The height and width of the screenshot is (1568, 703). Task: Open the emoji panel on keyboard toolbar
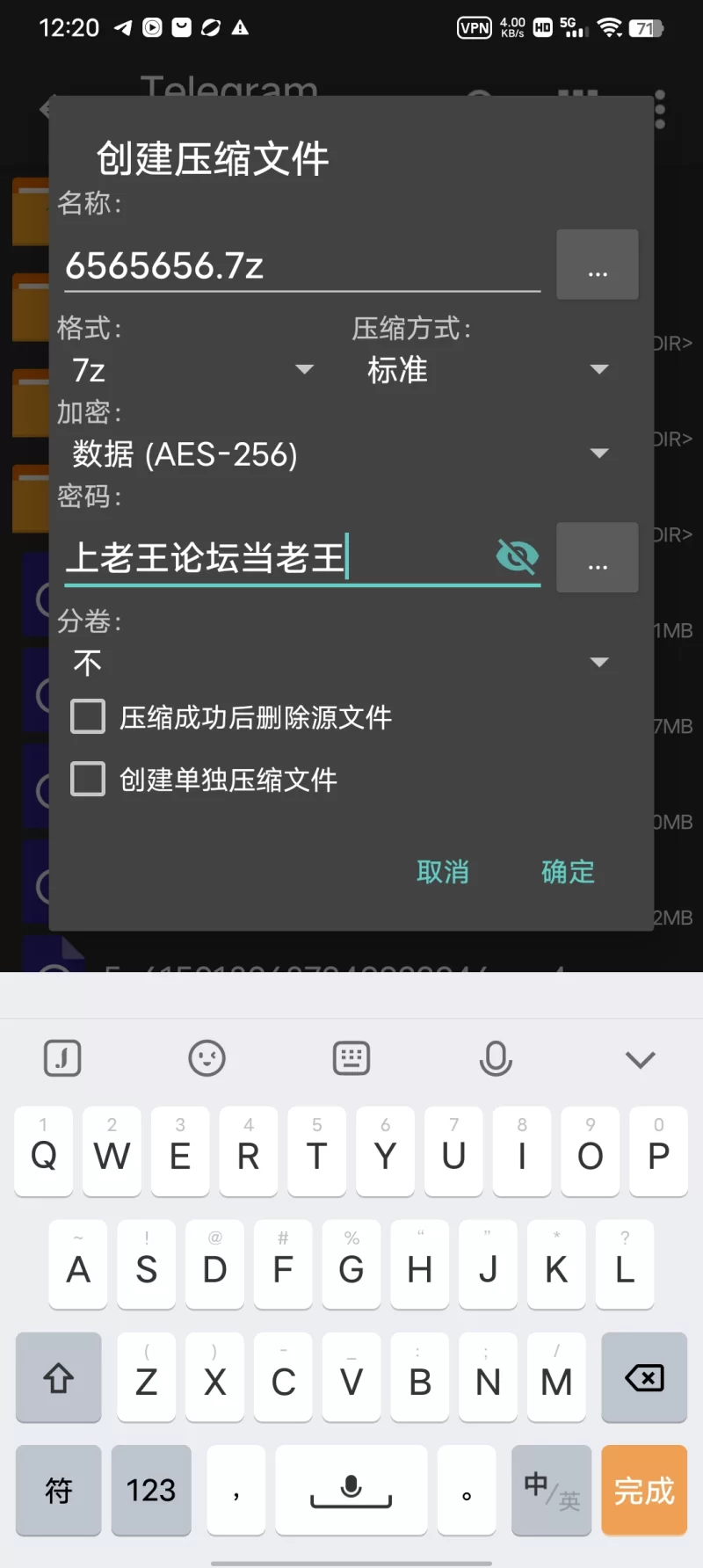click(207, 1058)
